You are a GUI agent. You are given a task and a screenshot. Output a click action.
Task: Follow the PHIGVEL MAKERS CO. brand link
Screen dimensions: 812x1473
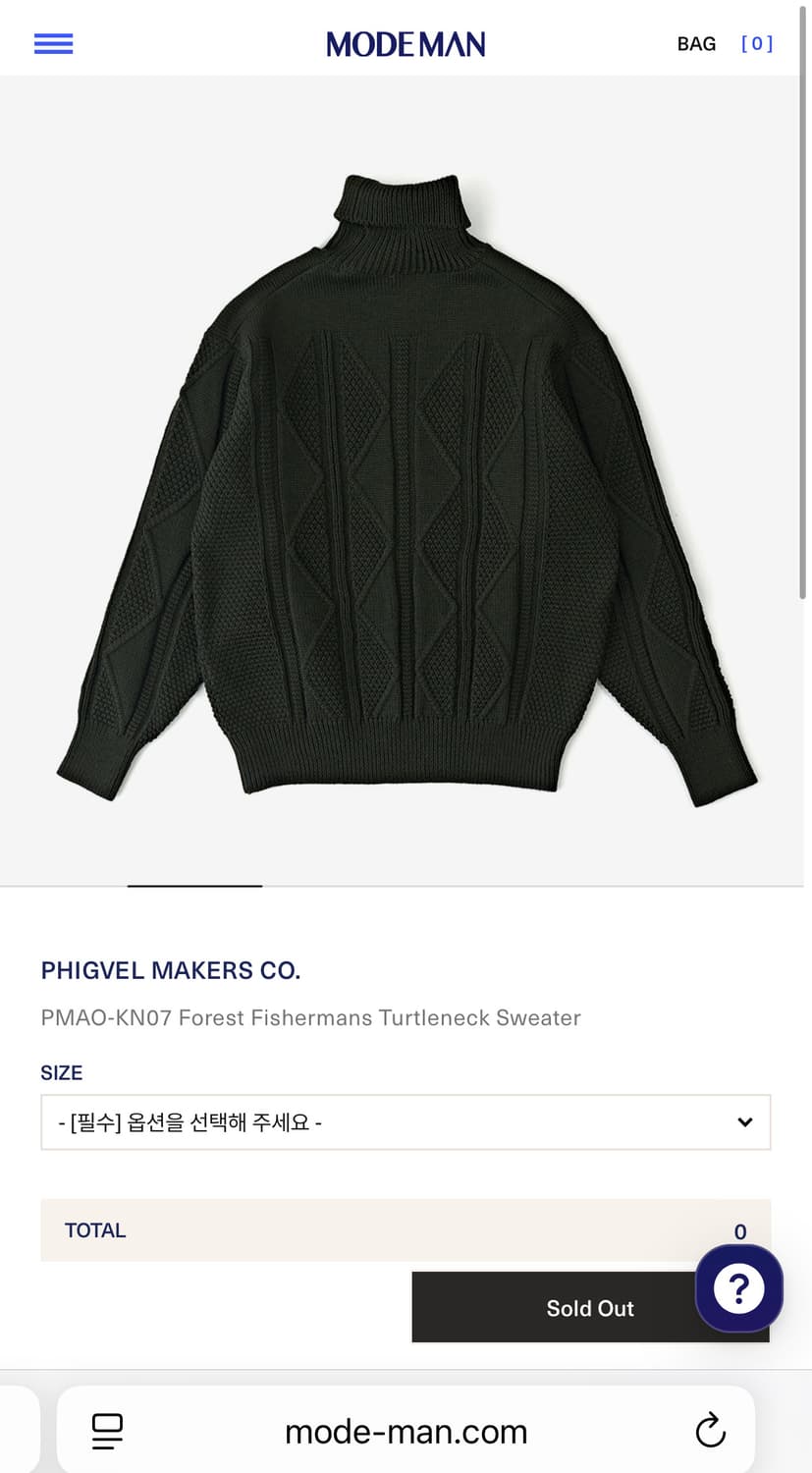point(169,970)
